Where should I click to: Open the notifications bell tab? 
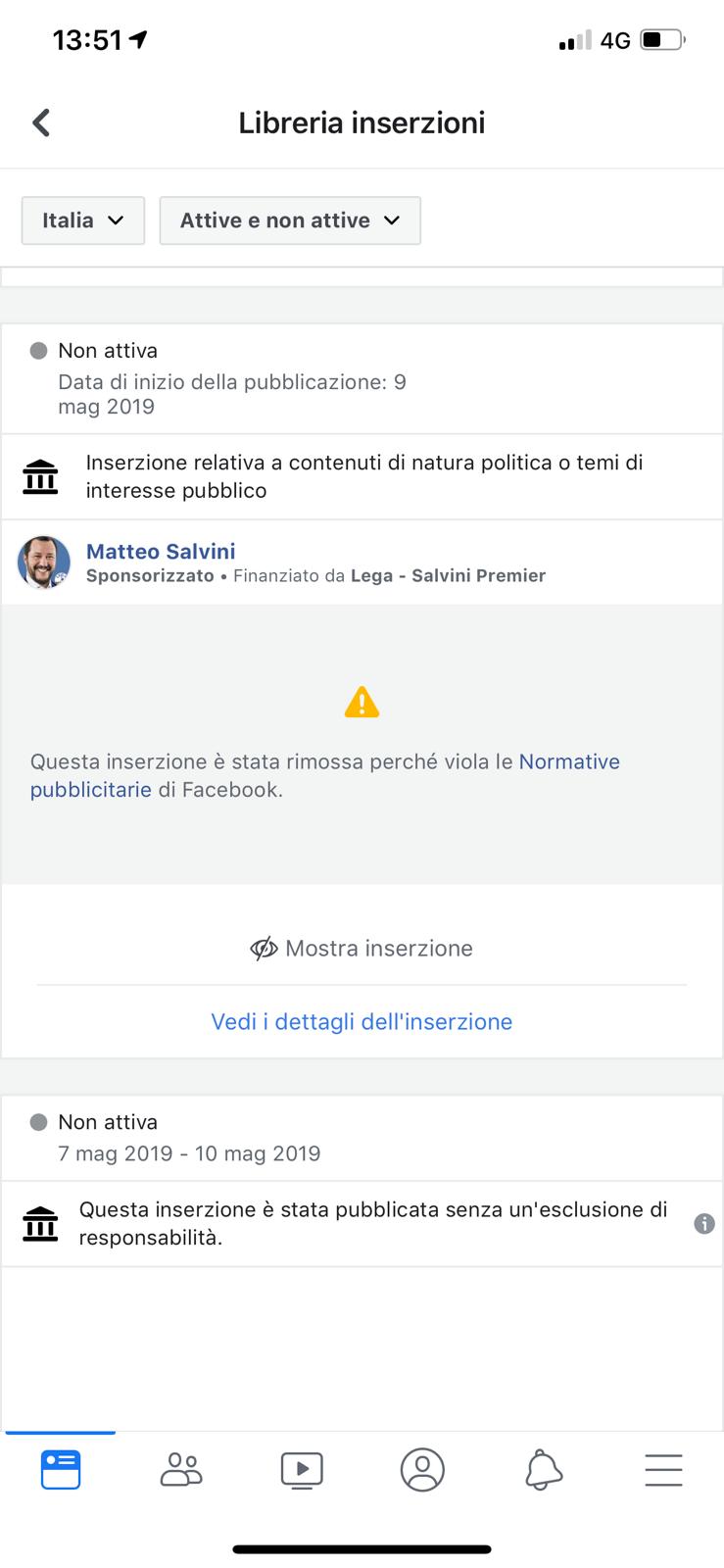[x=544, y=1470]
